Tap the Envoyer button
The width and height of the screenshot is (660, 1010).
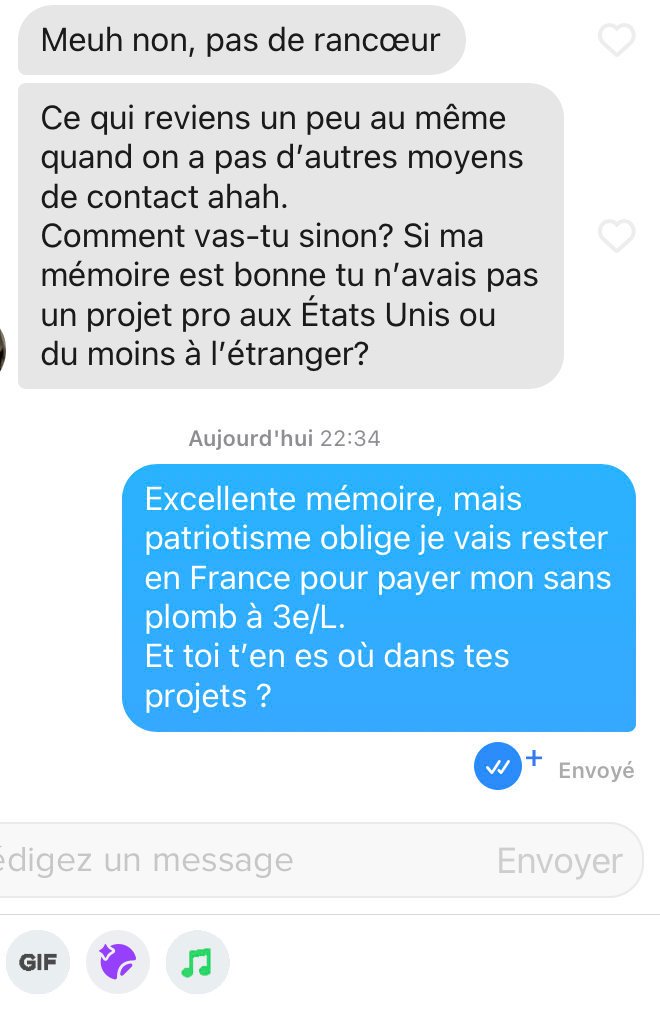point(559,861)
